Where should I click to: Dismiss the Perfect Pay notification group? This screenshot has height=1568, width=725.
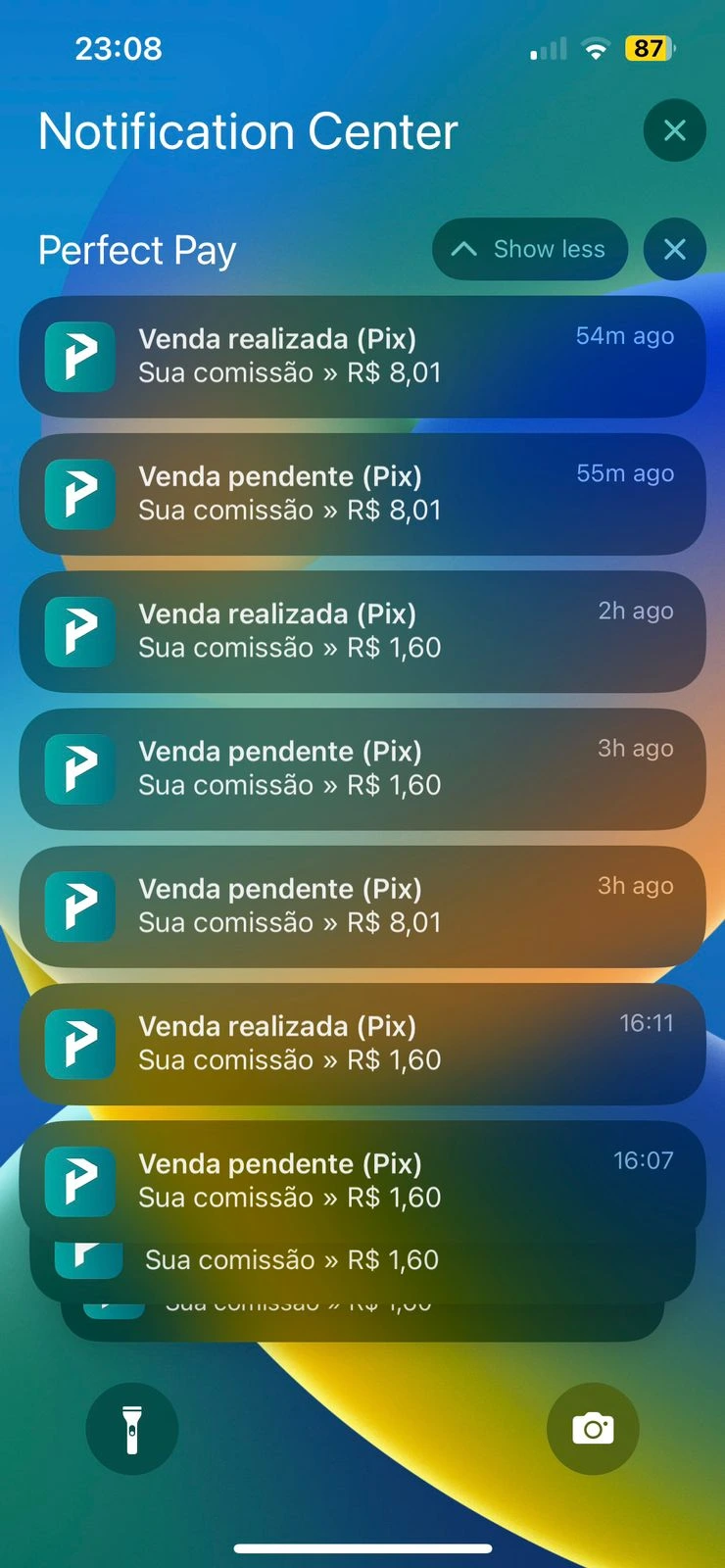[x=674, y=249]
